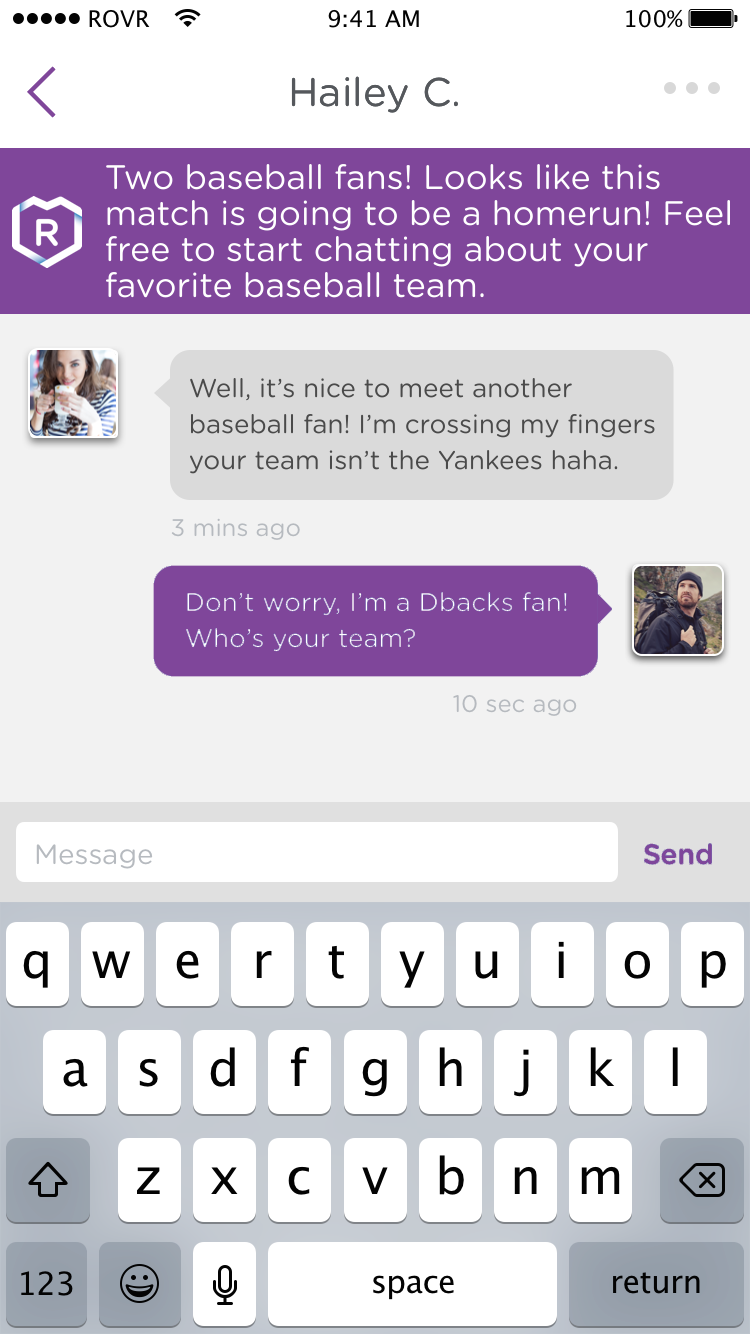This screenshot has height=1334, width=750.
Task: Focus the Message text field
Action: click(316, 853)
